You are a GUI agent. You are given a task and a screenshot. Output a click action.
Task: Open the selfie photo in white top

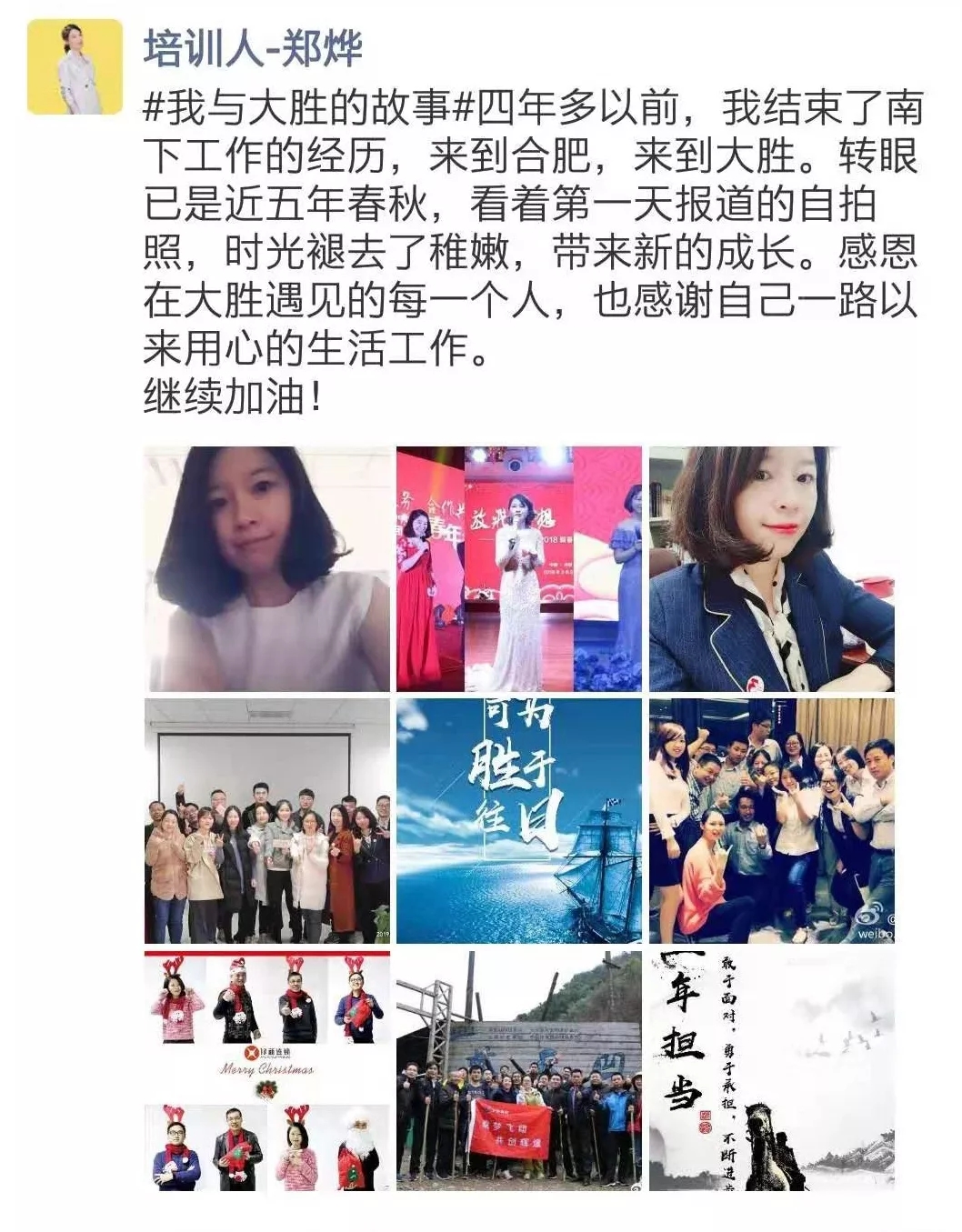pos(266,568)
